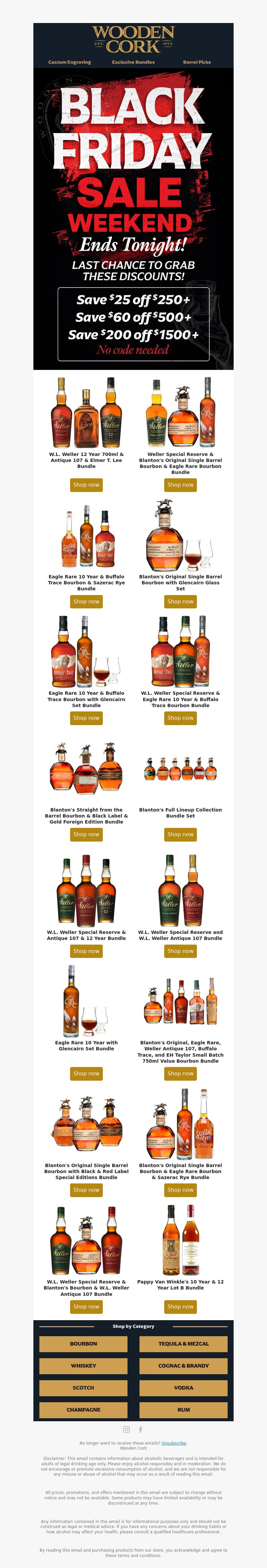Tap the Unsubscribe link
This screenshot has width=267, height=1568.
click(174, 1443)
